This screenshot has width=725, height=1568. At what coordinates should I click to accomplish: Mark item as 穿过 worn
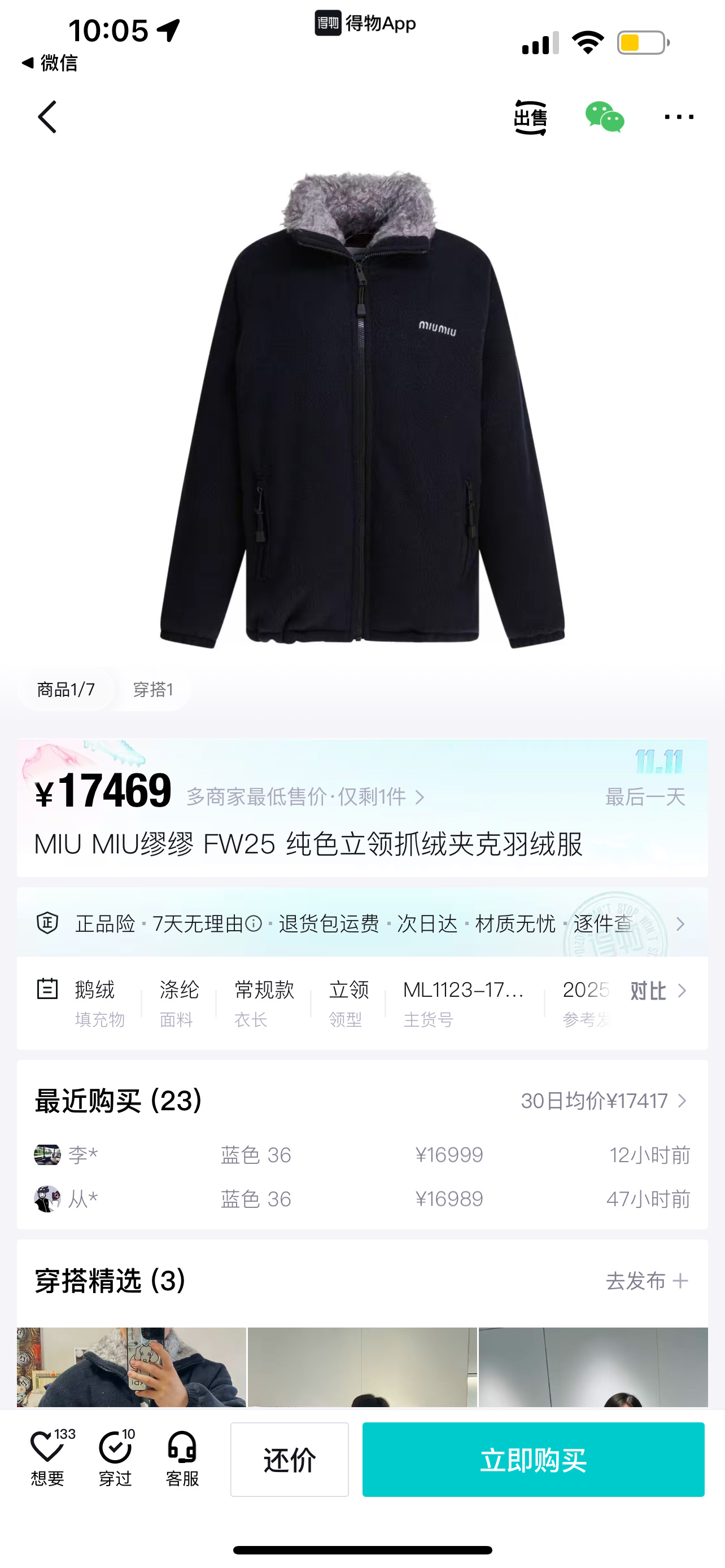[x=116, y=1458]
